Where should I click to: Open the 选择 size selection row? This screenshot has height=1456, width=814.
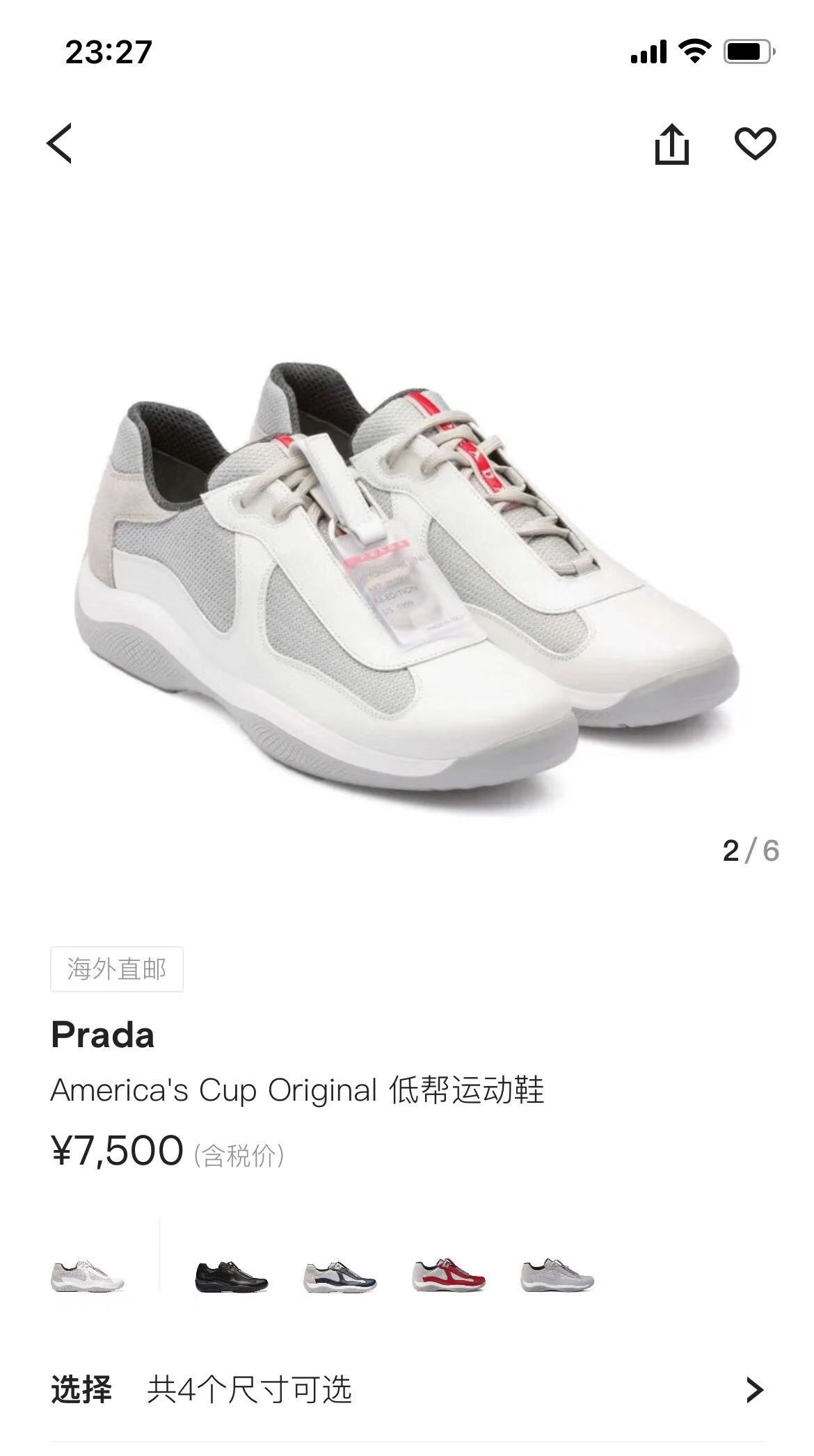coord(407,1390)
